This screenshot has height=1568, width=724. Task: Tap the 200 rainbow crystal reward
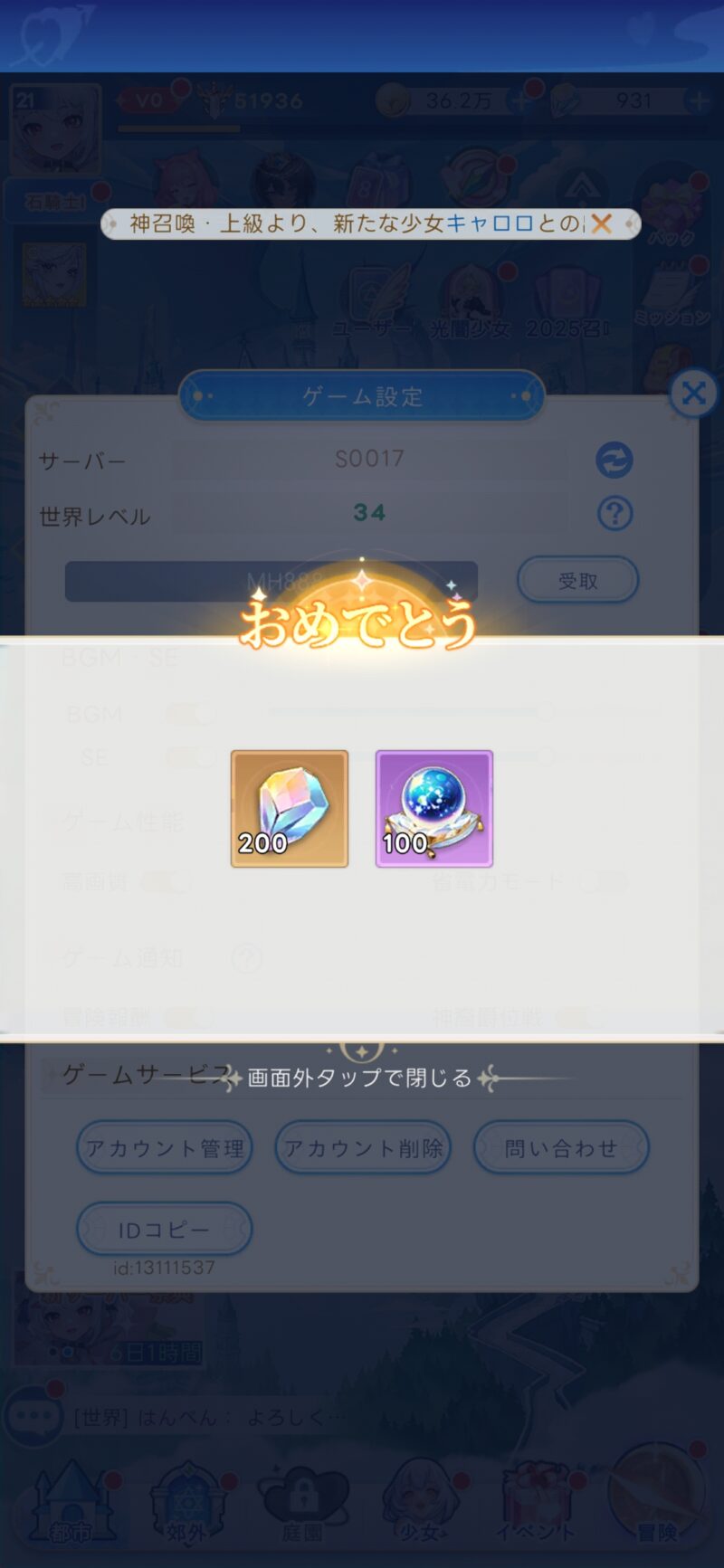[290, 808]
